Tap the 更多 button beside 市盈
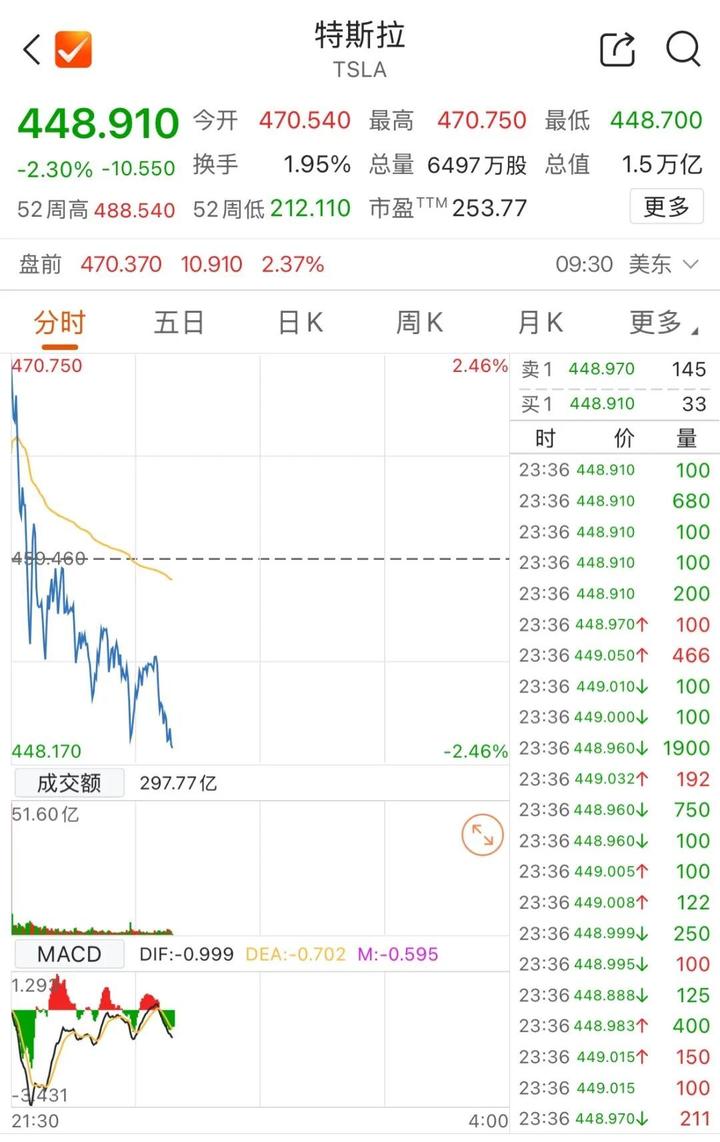This screenshot has height=1142, width=720. pos(666,208)
